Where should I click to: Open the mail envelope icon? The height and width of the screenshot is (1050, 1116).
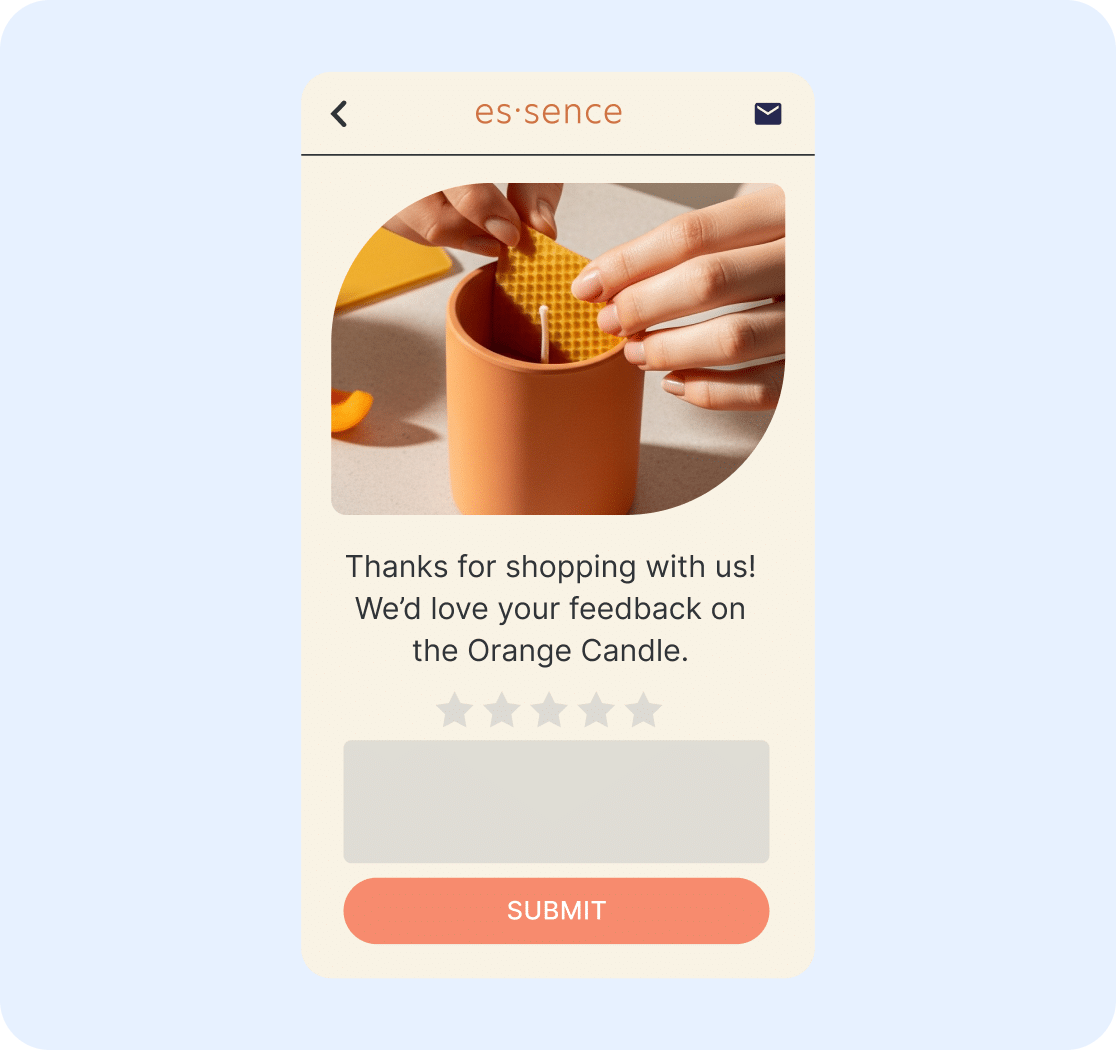point(767,114)
